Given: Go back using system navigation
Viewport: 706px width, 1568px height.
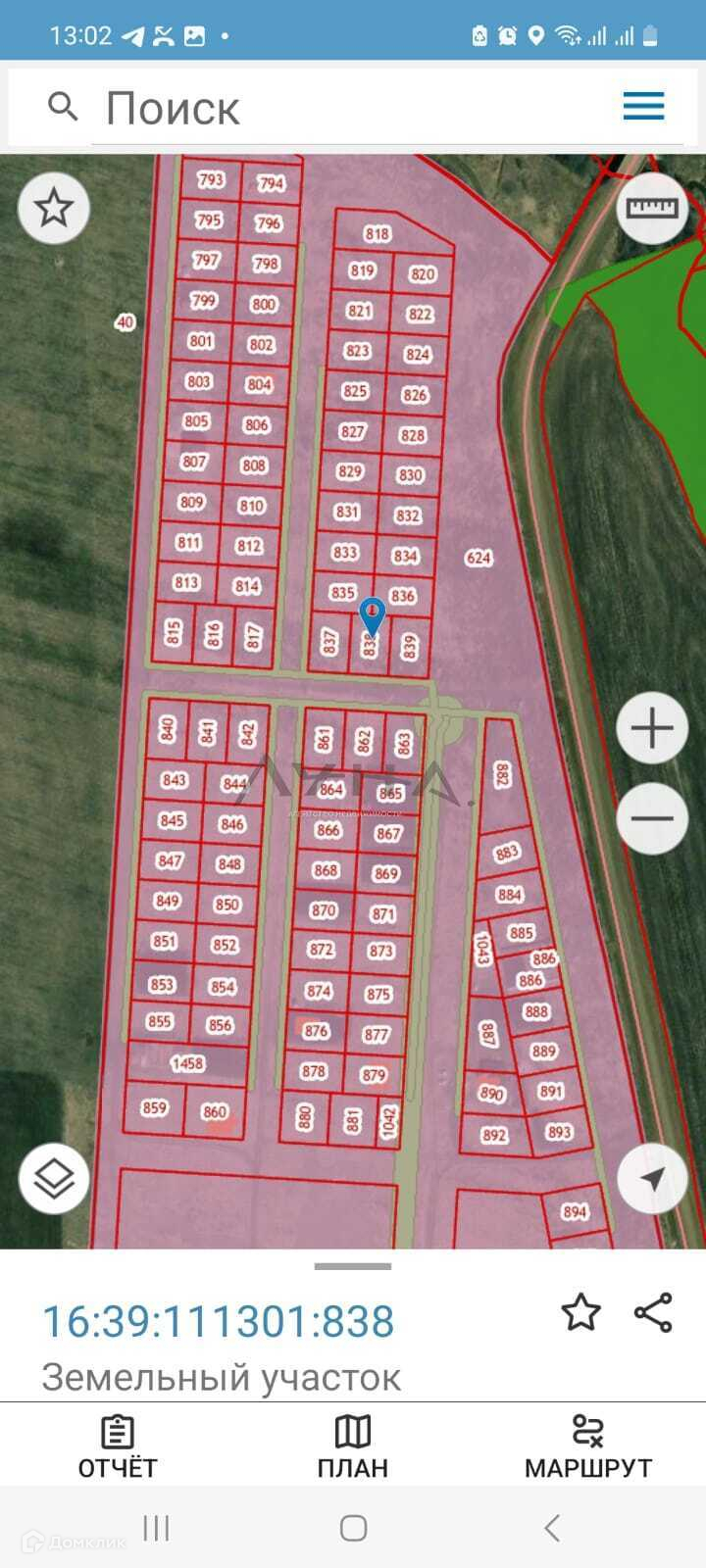Looking at the screenshot, I should click(x=552, y=1527).
